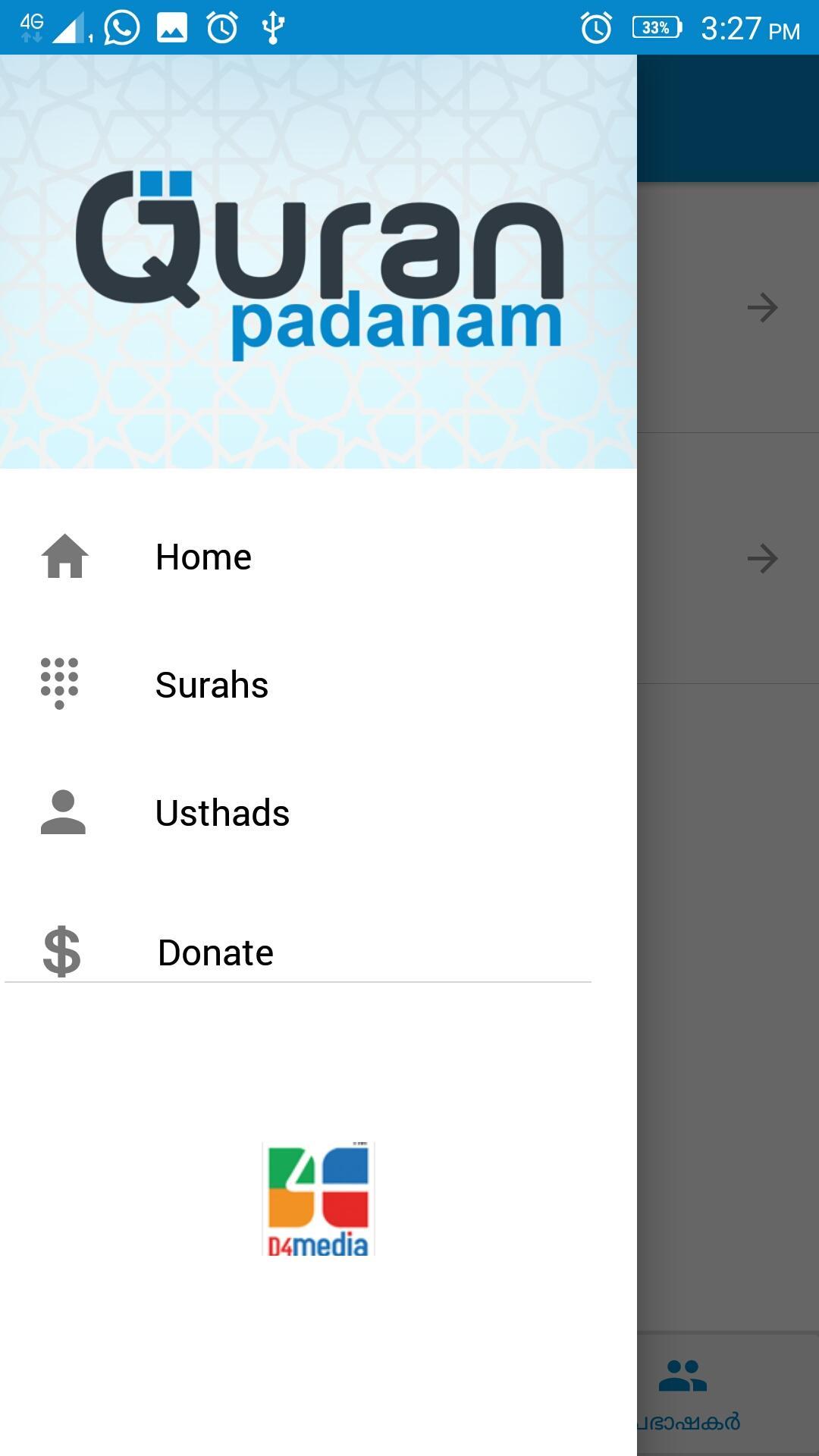Open the Donate option
This screenshot has width=819, height=1456.
(x=215, y=952)
